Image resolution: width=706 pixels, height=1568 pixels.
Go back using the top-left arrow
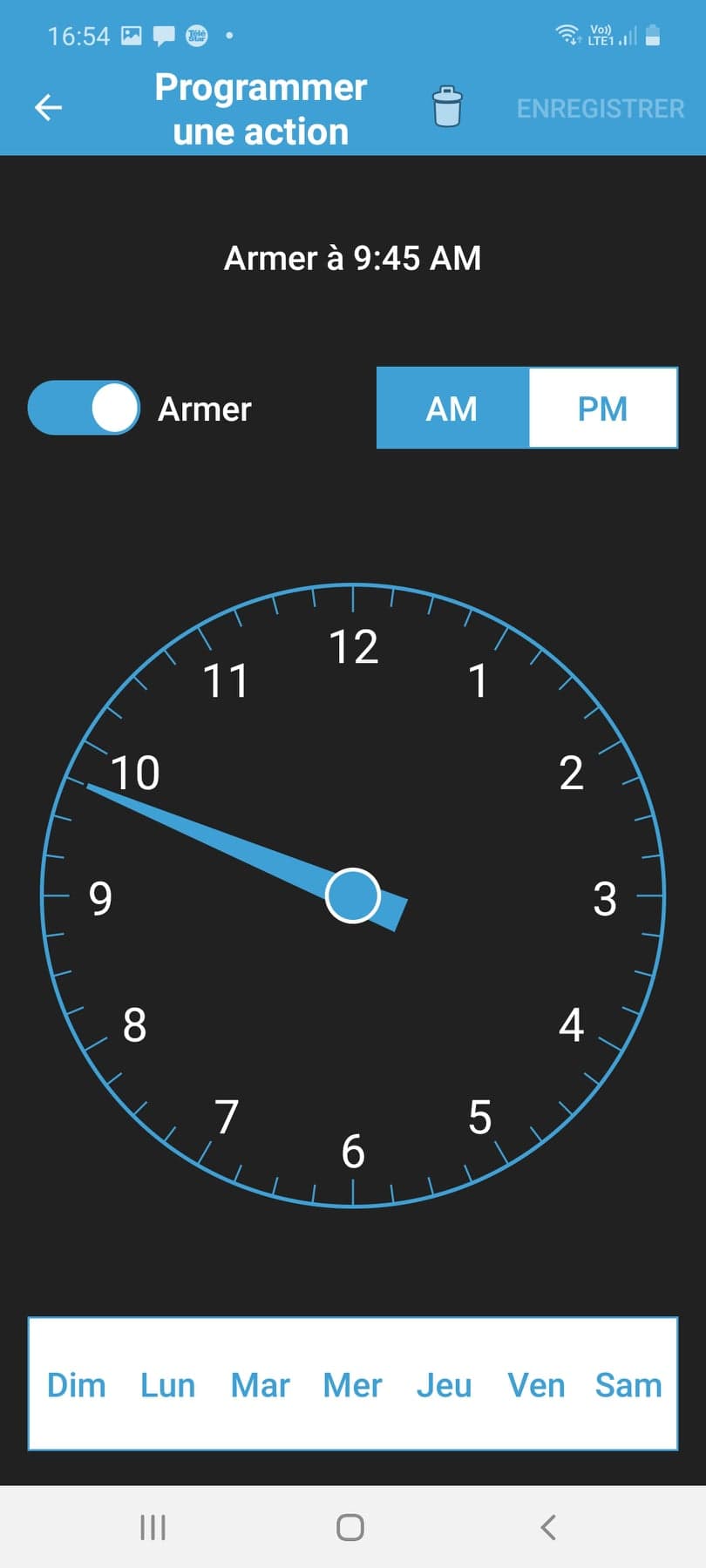coord(48,108)
